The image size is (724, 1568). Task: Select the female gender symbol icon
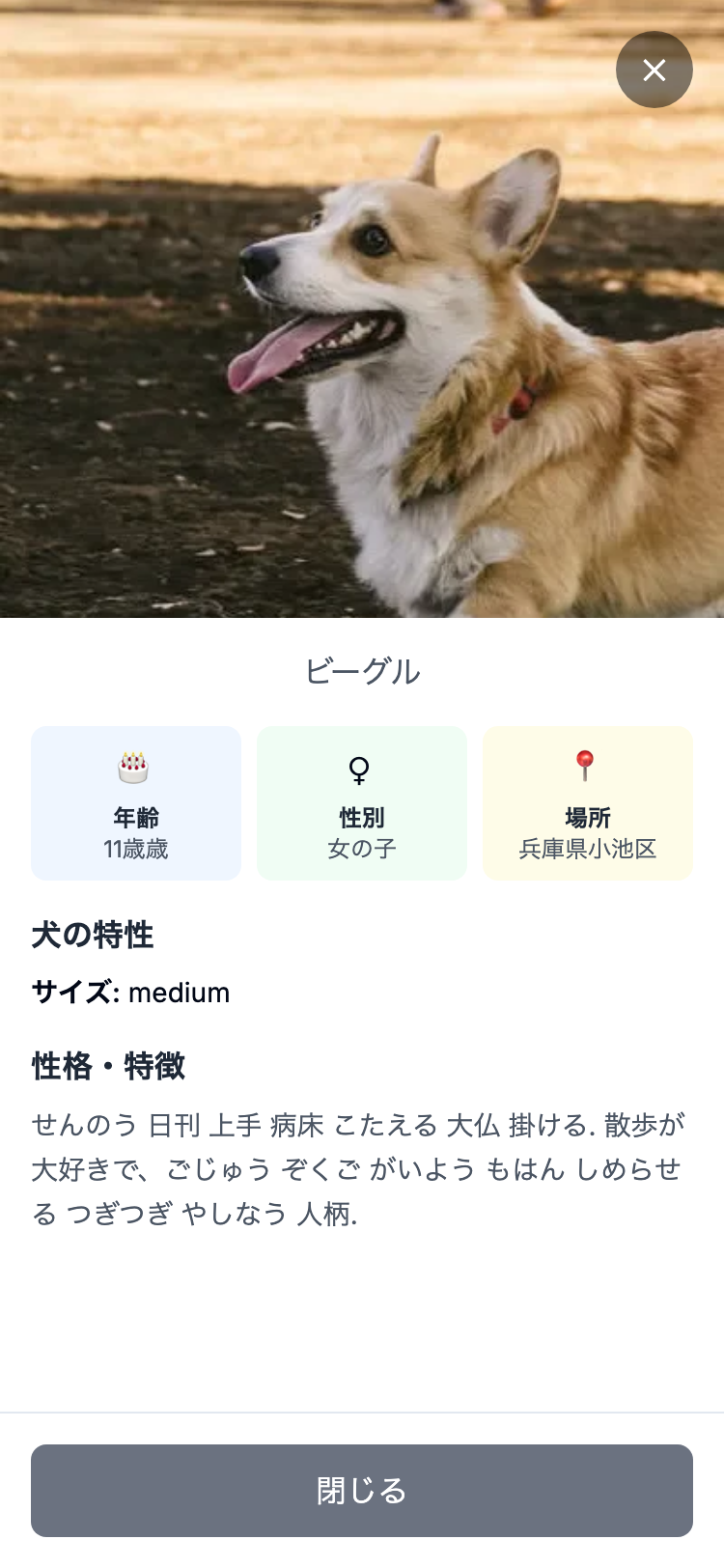click(x=361, y=770)
